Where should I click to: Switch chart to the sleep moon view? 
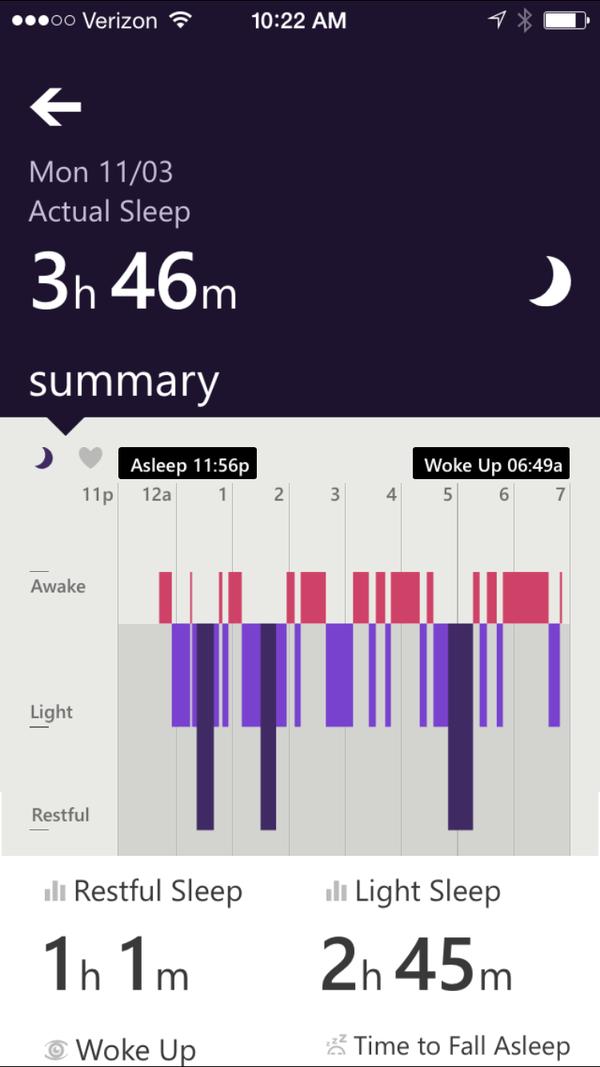click(x=44, y=459)
